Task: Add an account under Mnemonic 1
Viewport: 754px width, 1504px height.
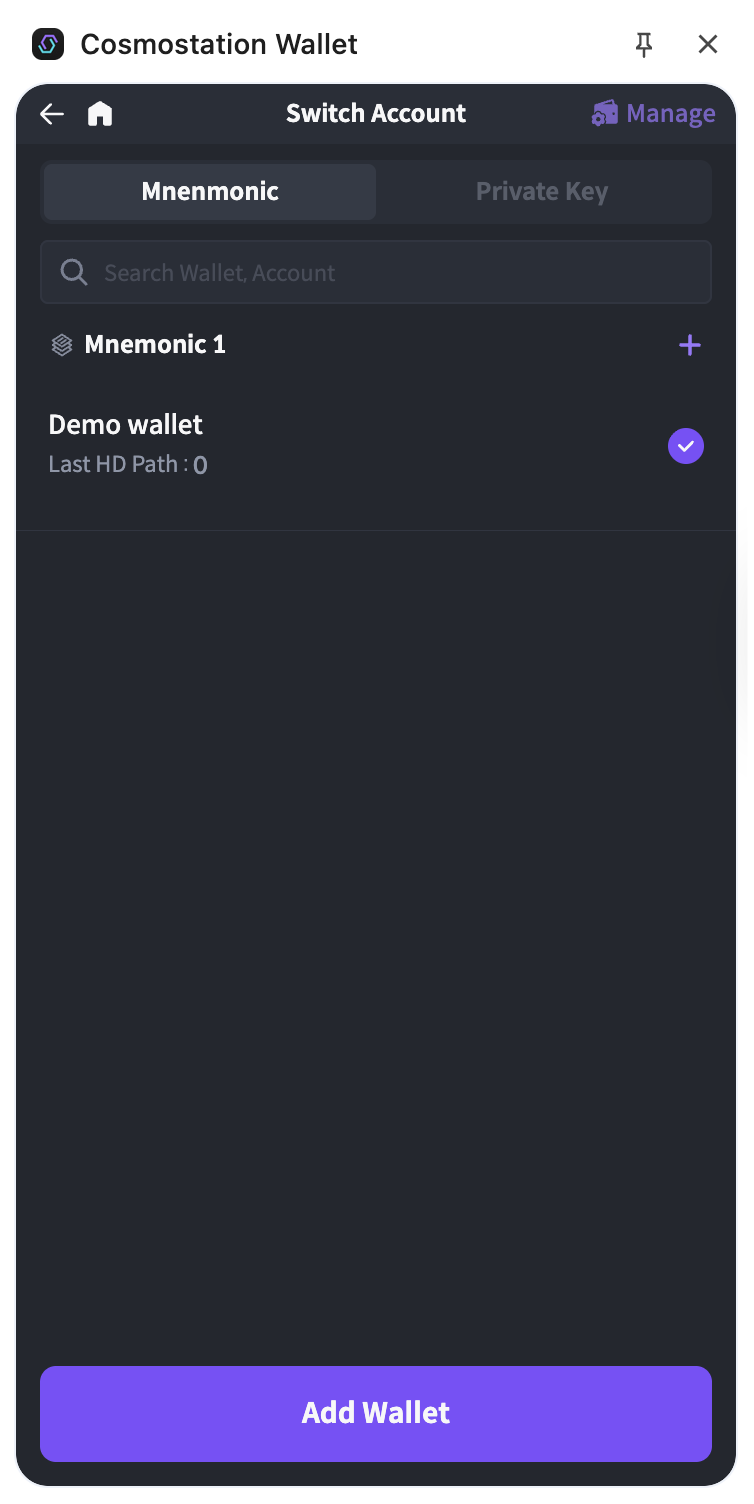Action: [689, 346]
